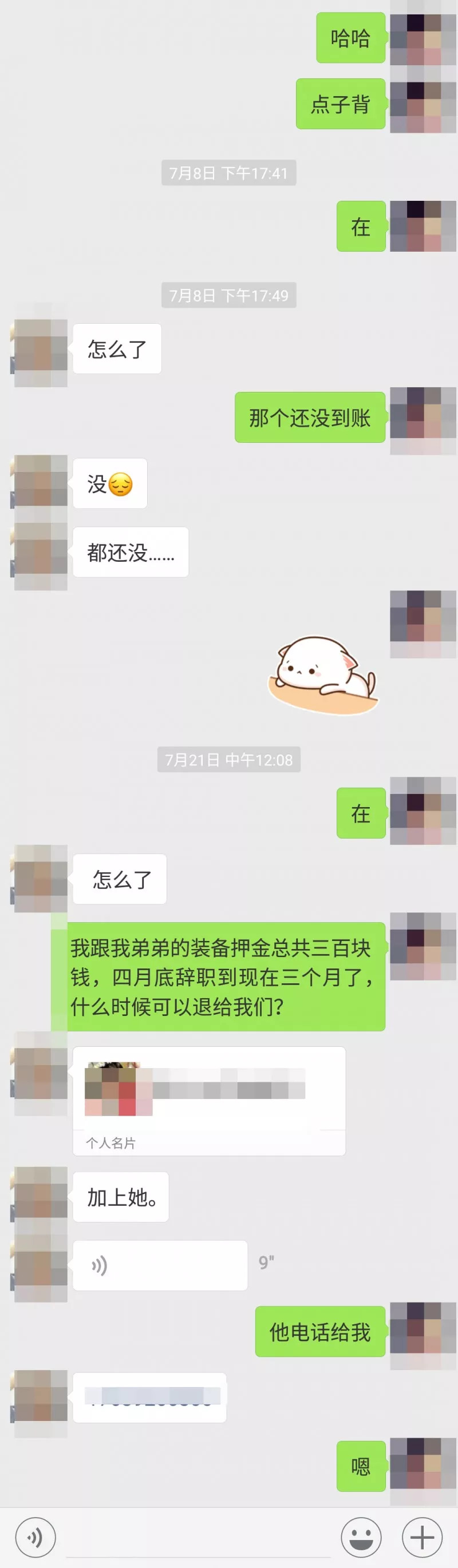Open the shared 个人名片 contact card
Image resolution: width=458 pixels, height=1568 pixels.
point(209,1101)
